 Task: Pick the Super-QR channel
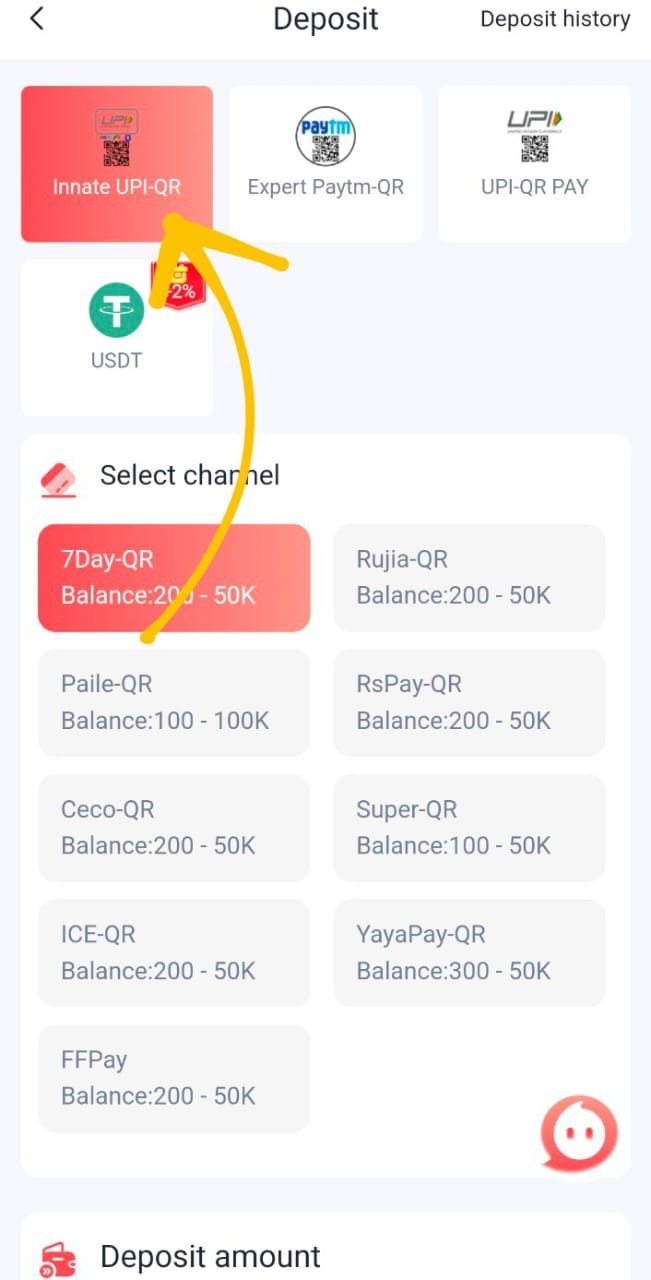tap(469, 828)
